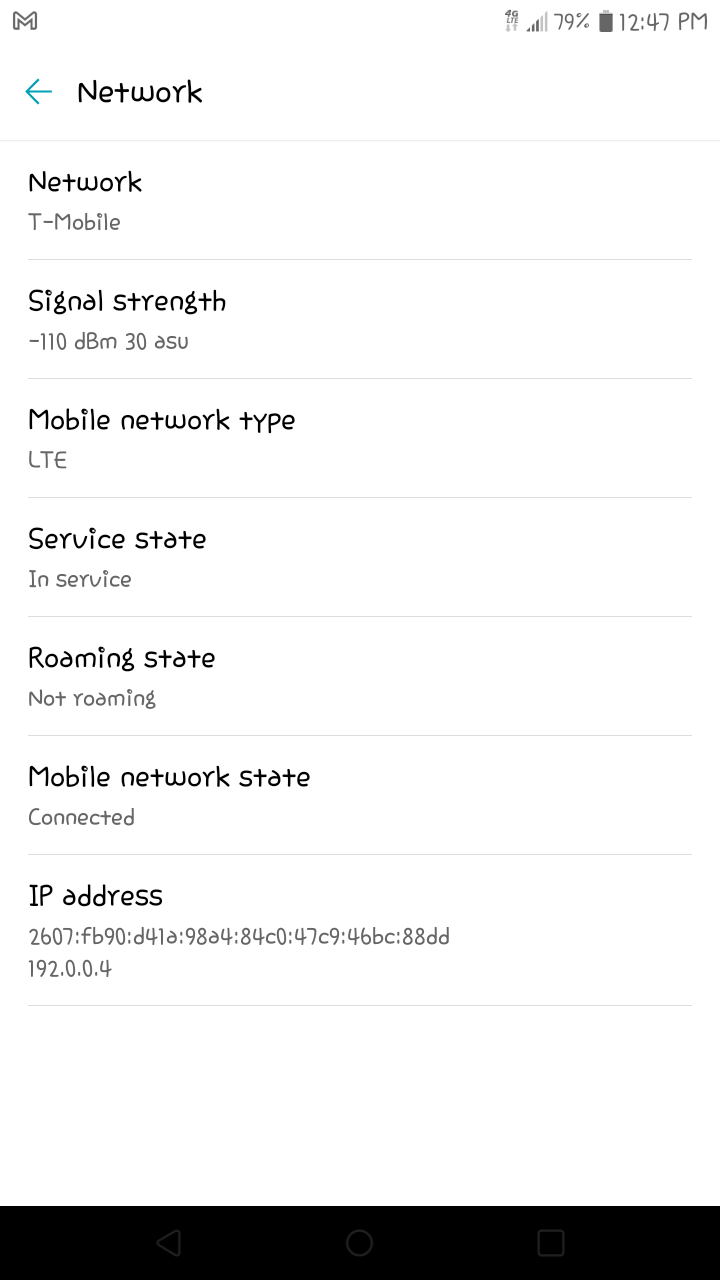Tap the system back navigation button
720x1280 pixels.
(168, 1243)
